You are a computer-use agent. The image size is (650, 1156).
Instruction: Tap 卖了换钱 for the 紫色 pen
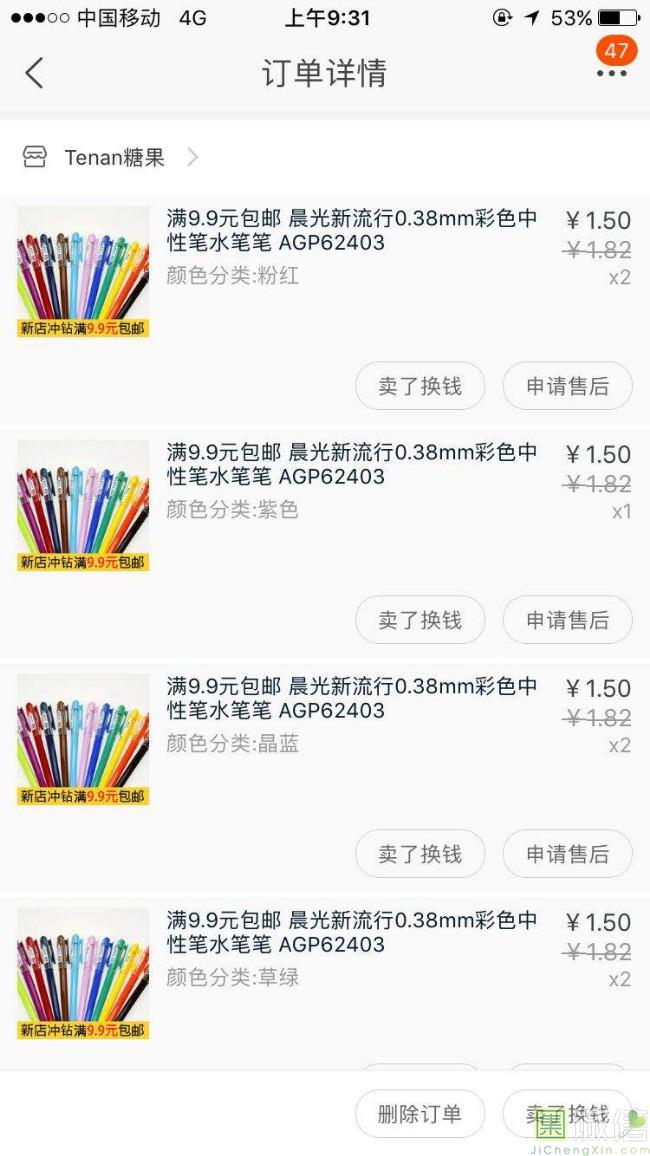(x=420, y=620)
